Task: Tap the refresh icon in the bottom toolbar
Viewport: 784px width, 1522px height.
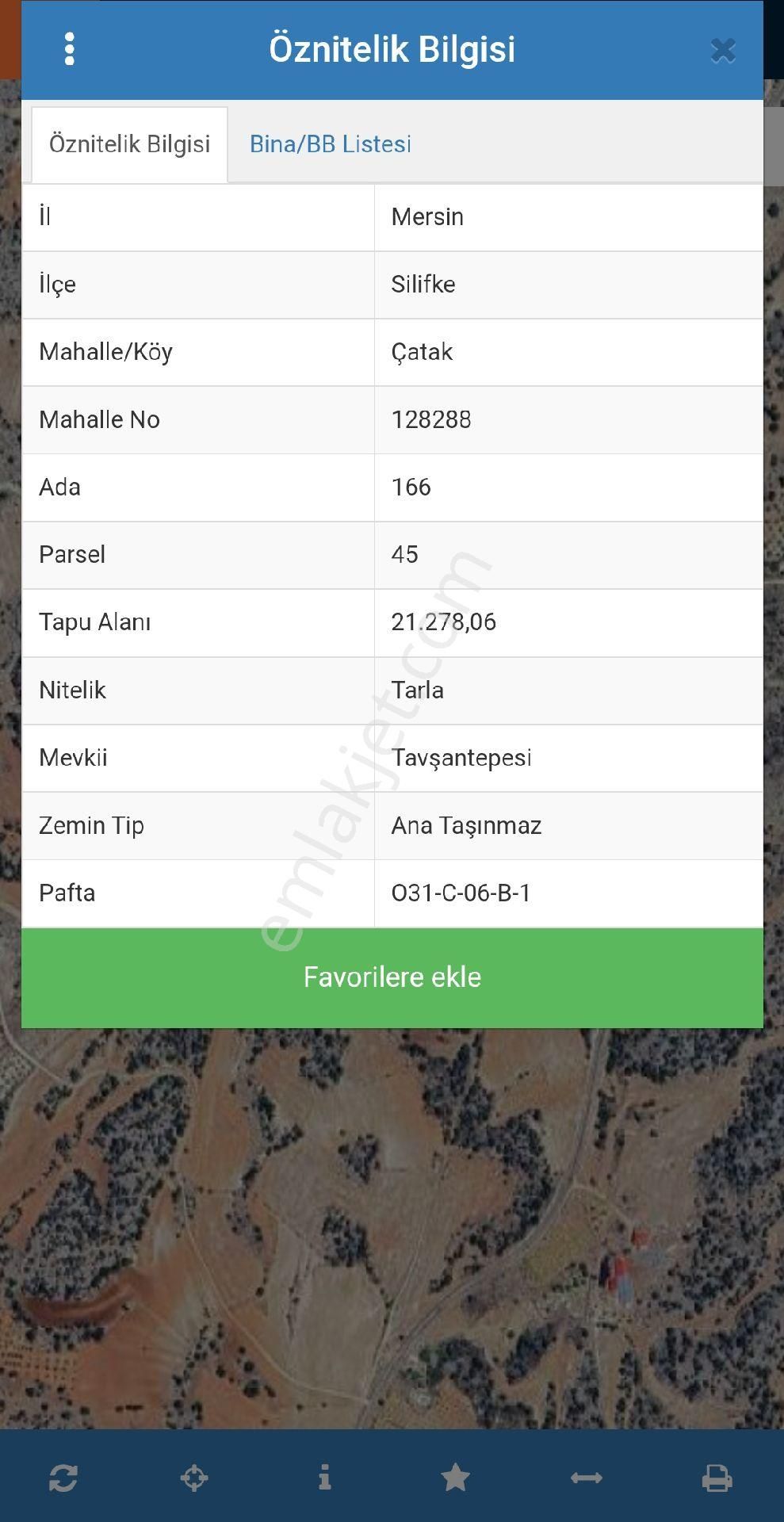Action: [x=63, y=1478]
